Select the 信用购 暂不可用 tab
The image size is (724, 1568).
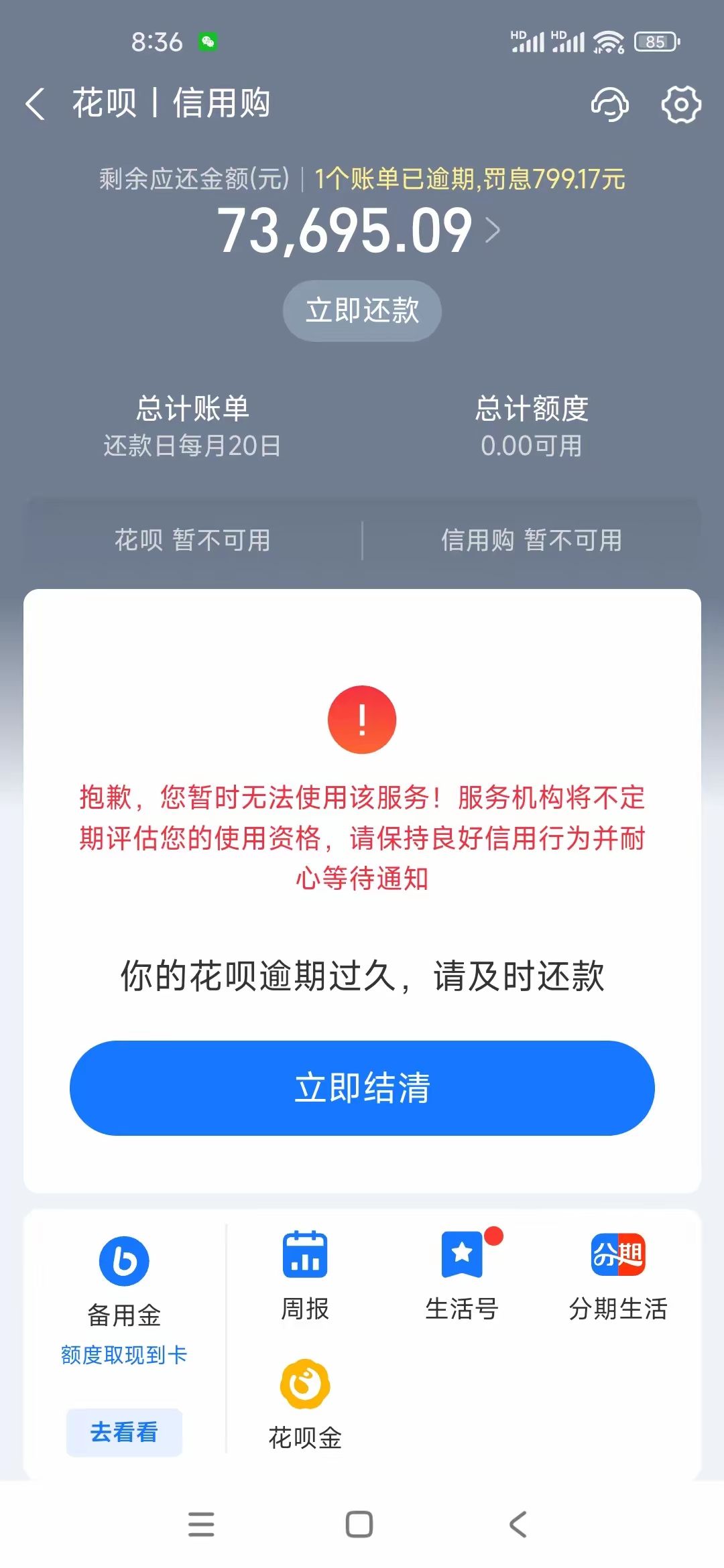[x=532, y=540]
